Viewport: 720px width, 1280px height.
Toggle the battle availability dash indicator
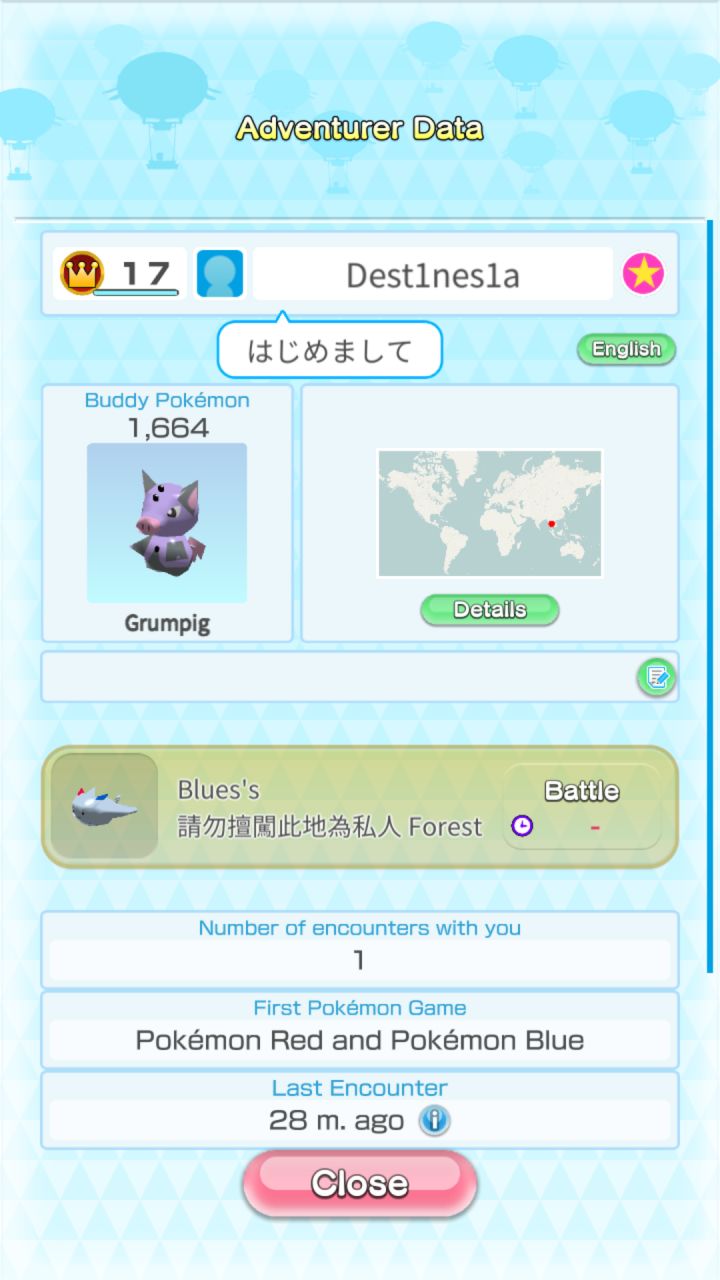594,827
